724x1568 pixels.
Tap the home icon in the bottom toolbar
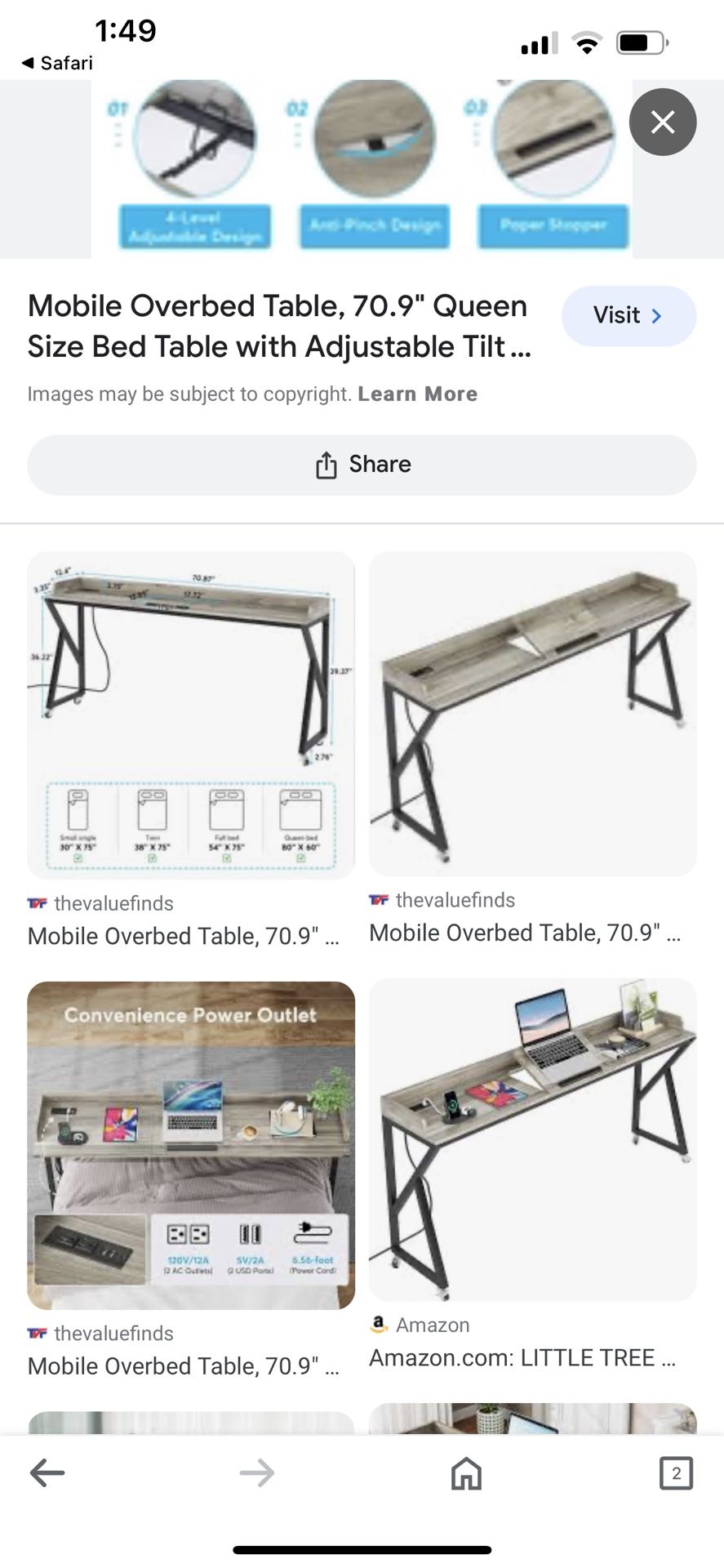click(x=465, y=1473)
